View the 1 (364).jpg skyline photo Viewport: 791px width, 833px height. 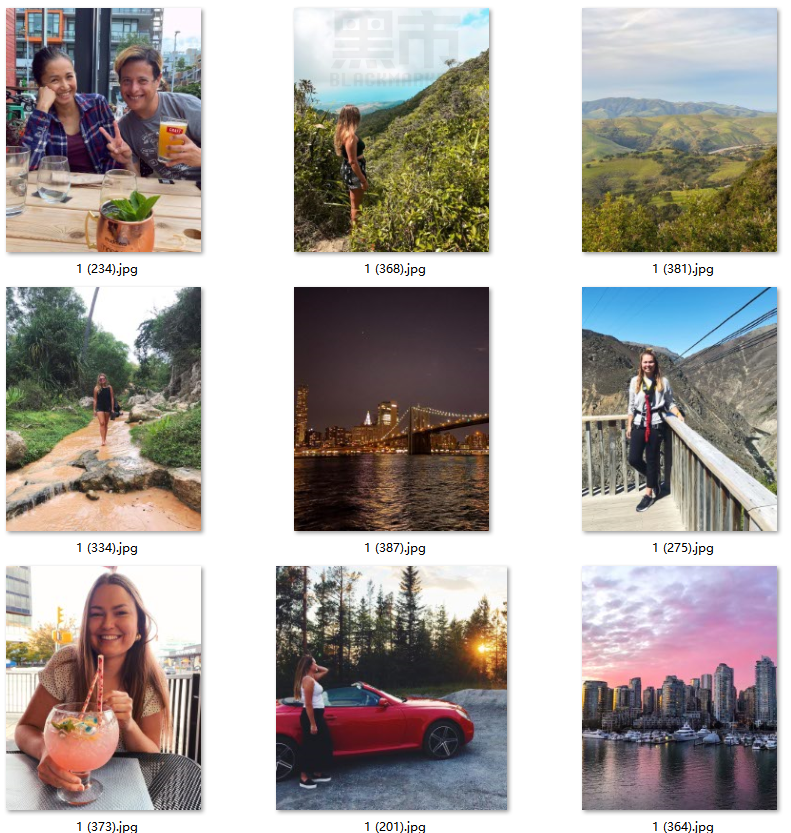tap(679, 688)
